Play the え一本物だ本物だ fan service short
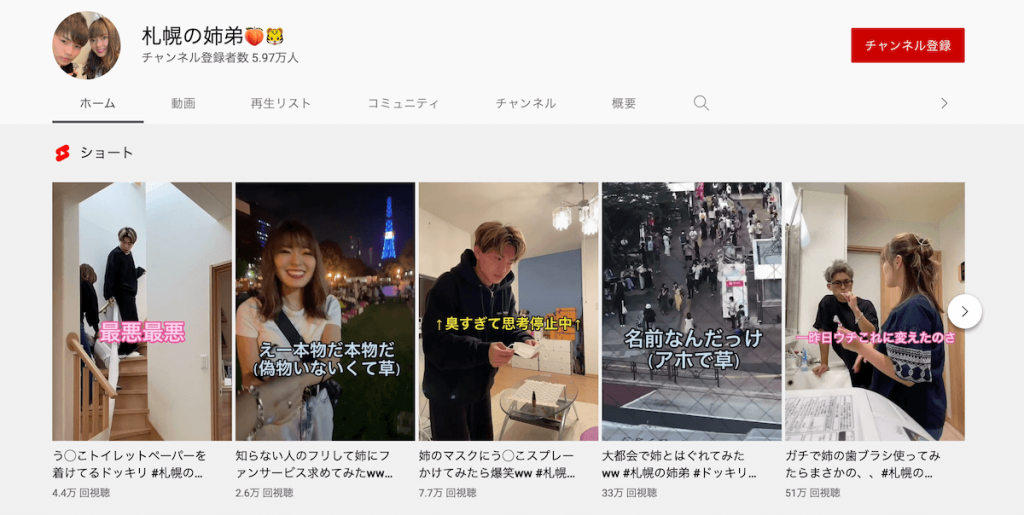Image resolution: width=1024 pixels, height=515 pixels. [x=325, y=311]
